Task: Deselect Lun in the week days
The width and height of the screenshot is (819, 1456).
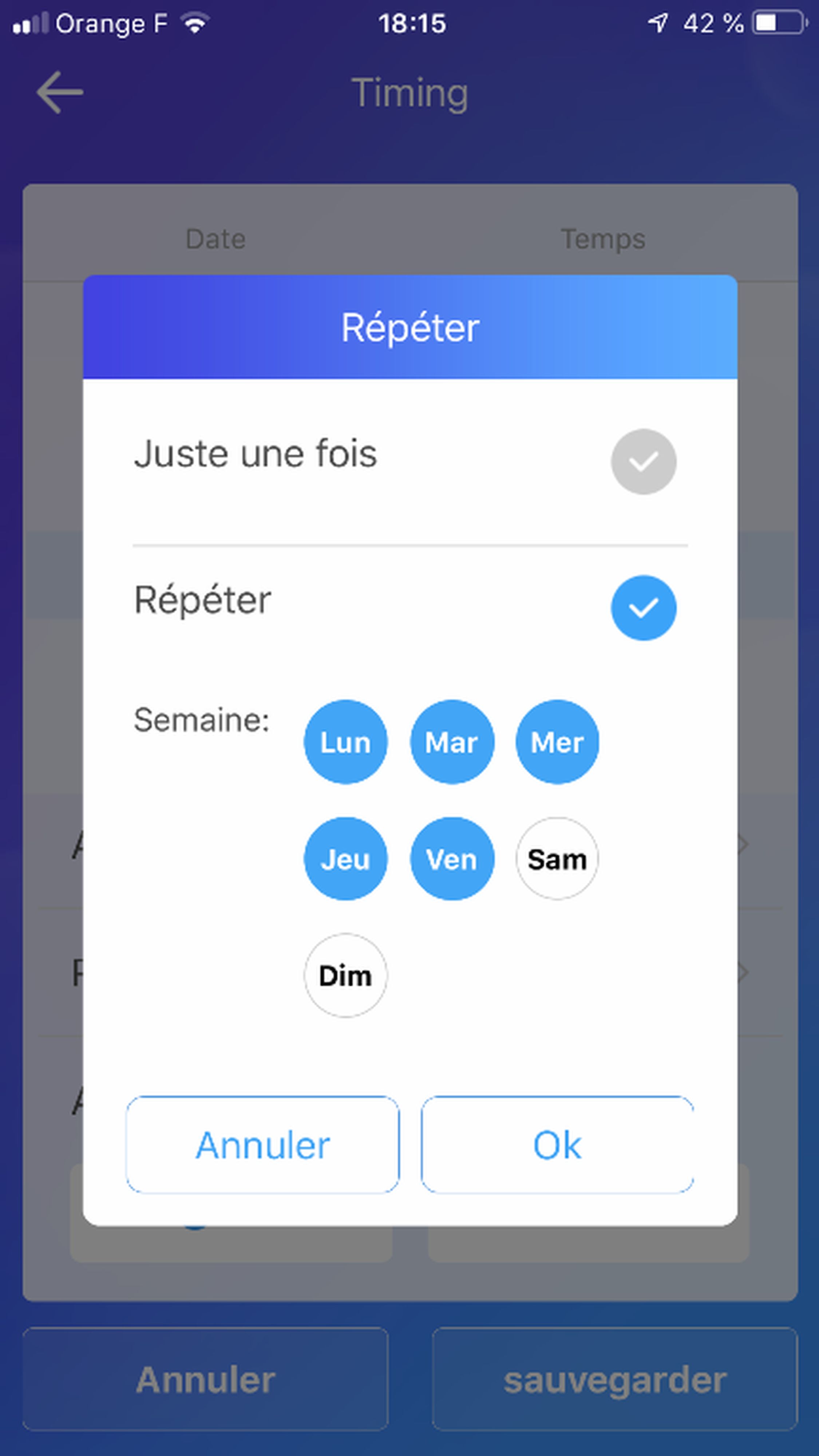Action: pyautogui.click(x=345, y=742)
